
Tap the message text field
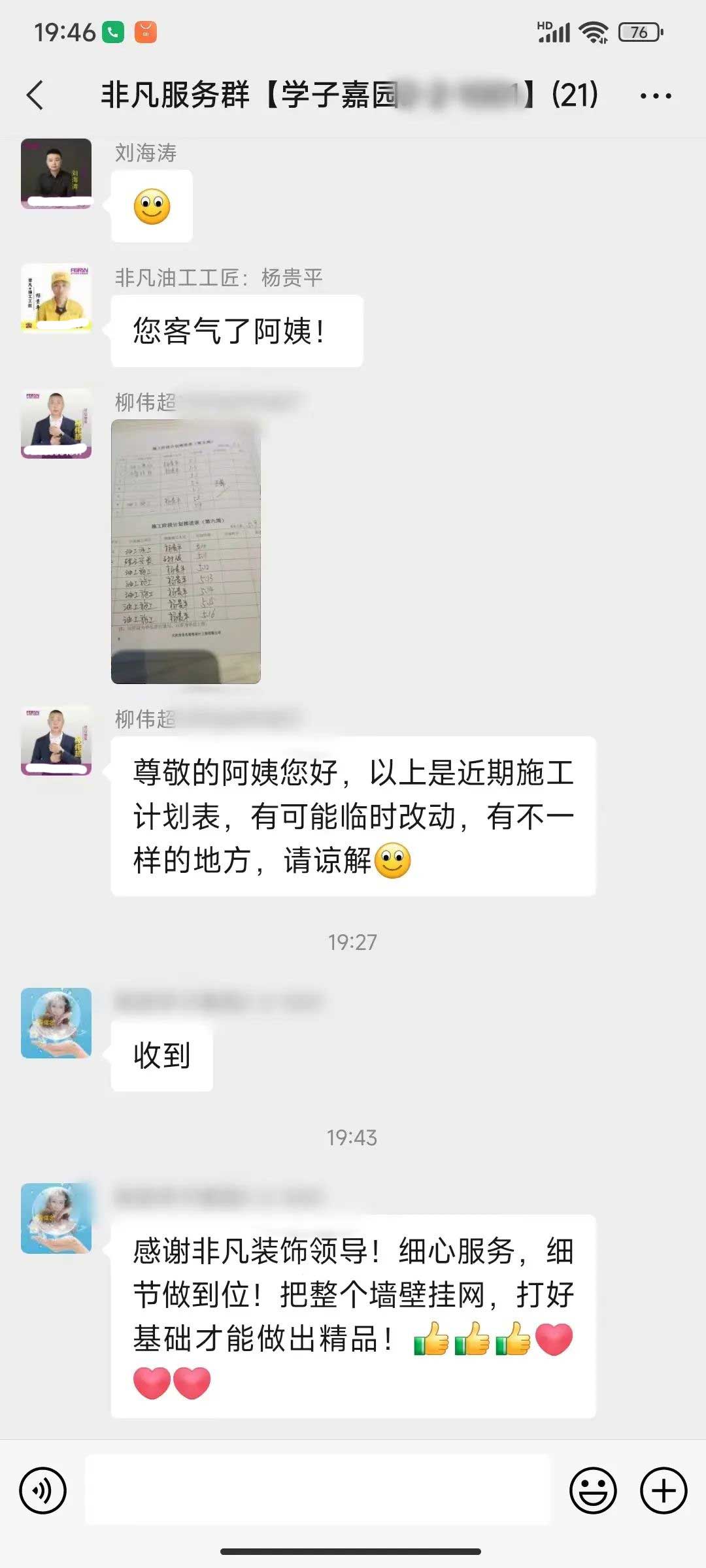click(x=318, y=1491)
